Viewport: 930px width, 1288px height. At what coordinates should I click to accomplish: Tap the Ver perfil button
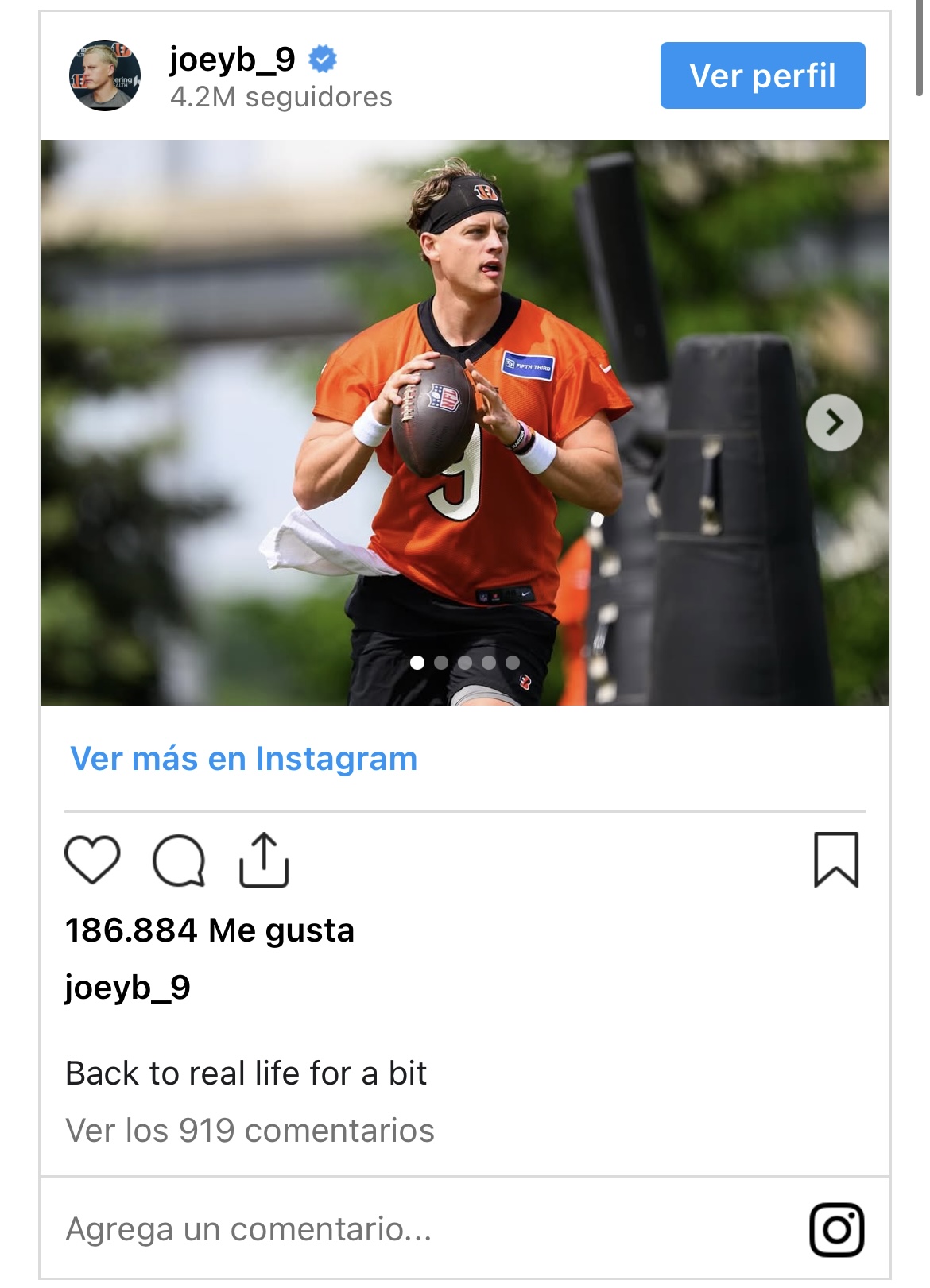click(x=762, y=75)
